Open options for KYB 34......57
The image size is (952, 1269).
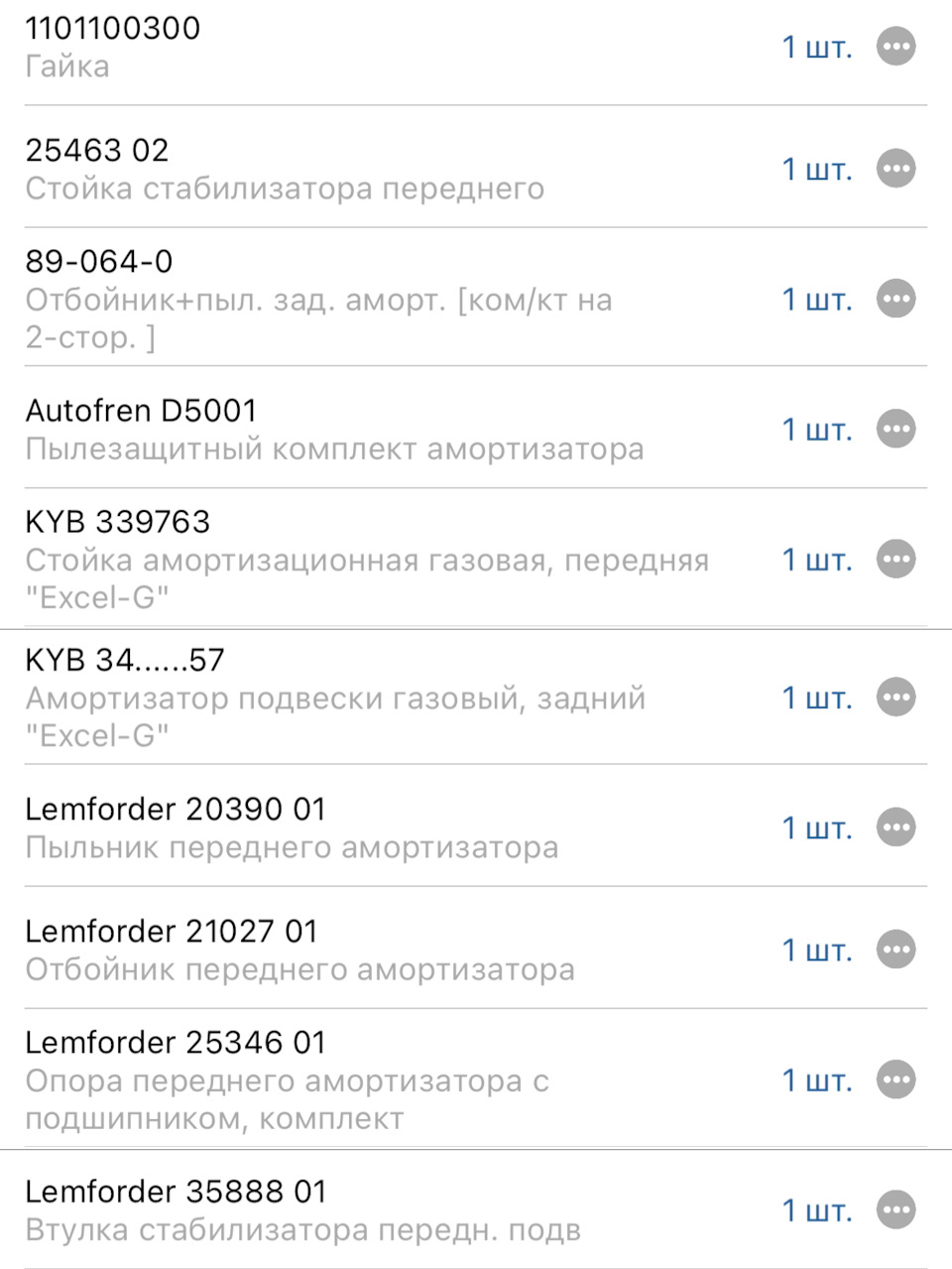click(895, 698)
